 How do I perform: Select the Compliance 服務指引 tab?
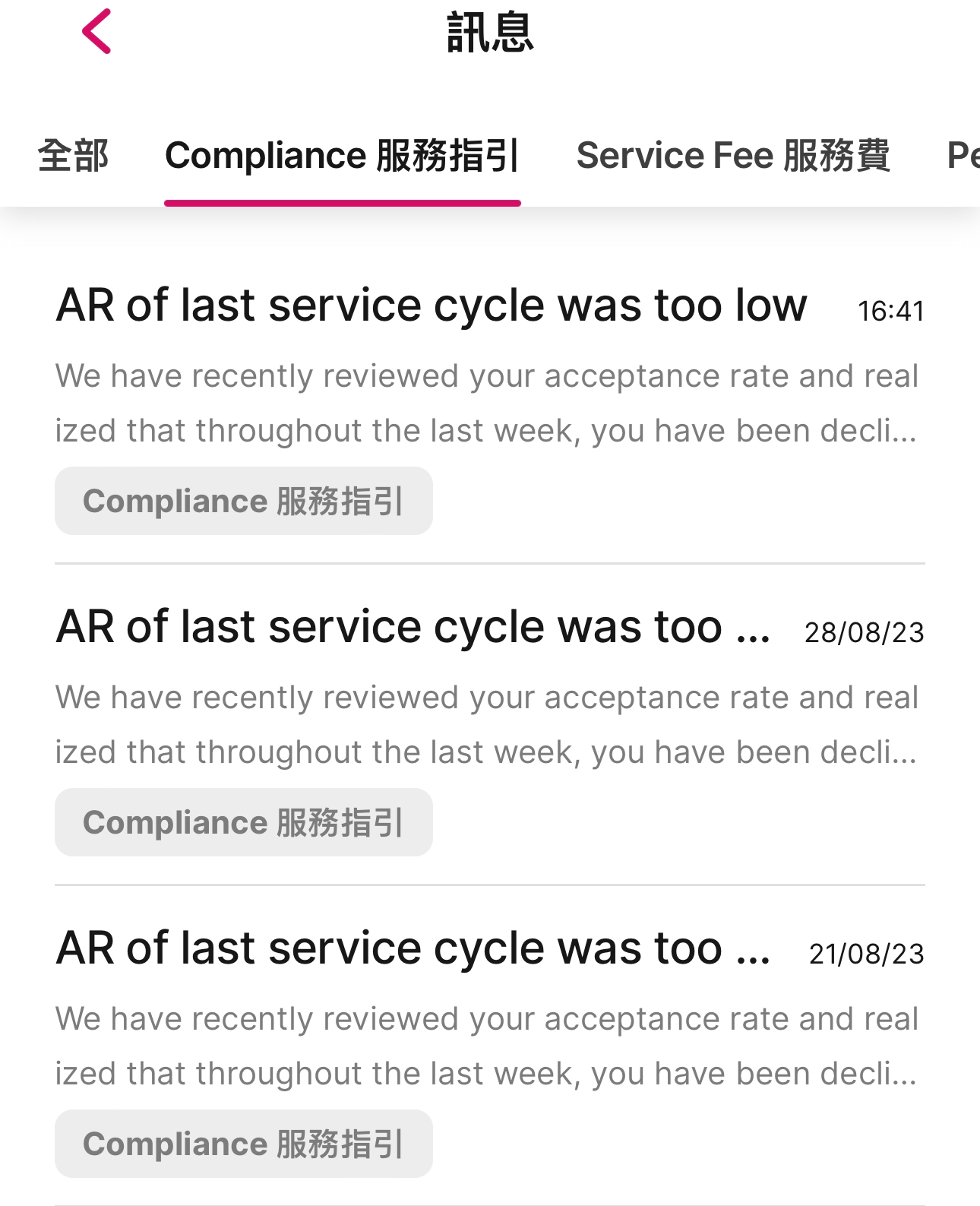pos(343,157)
